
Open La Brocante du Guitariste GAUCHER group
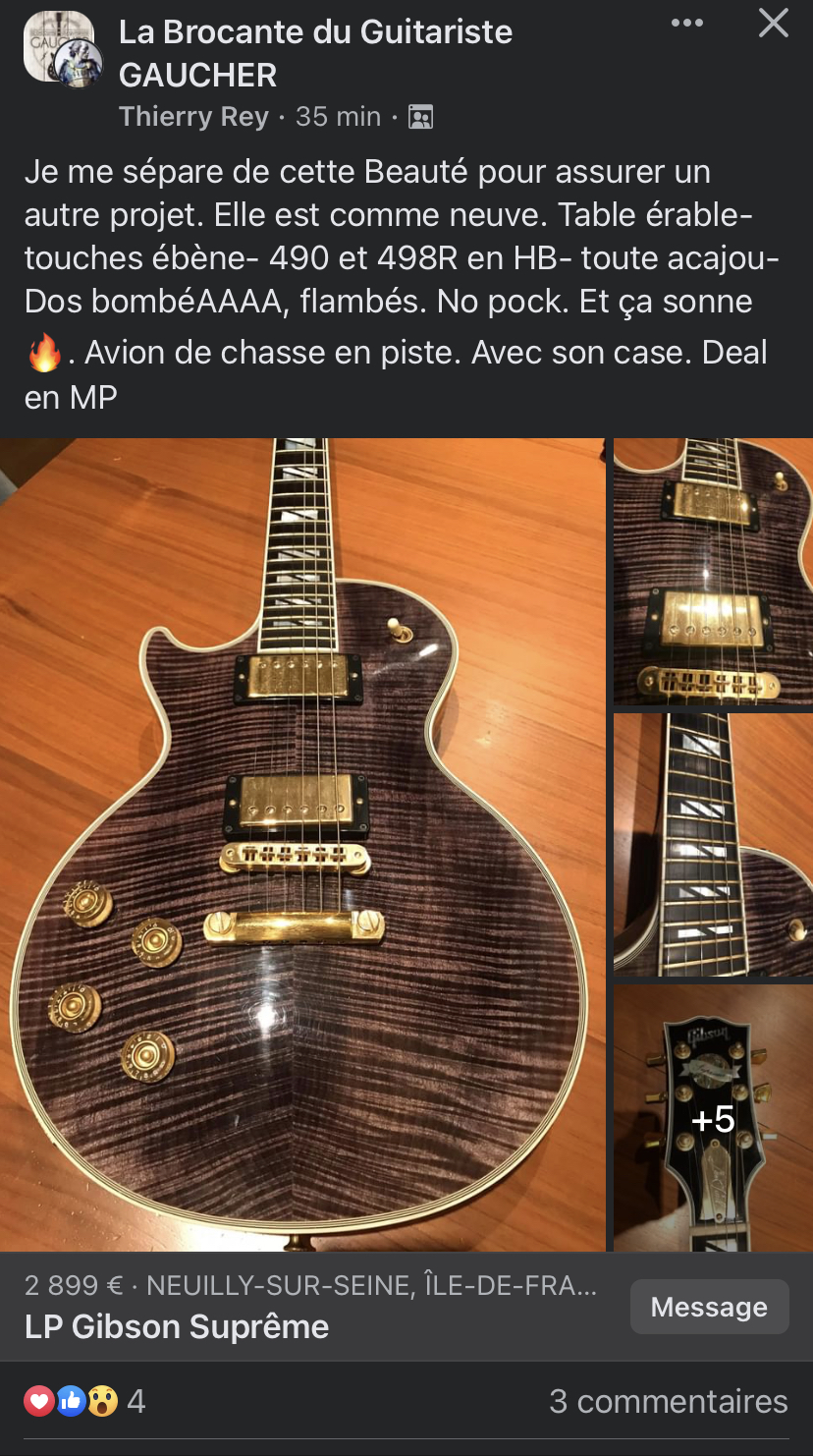(x=315, y=53)
